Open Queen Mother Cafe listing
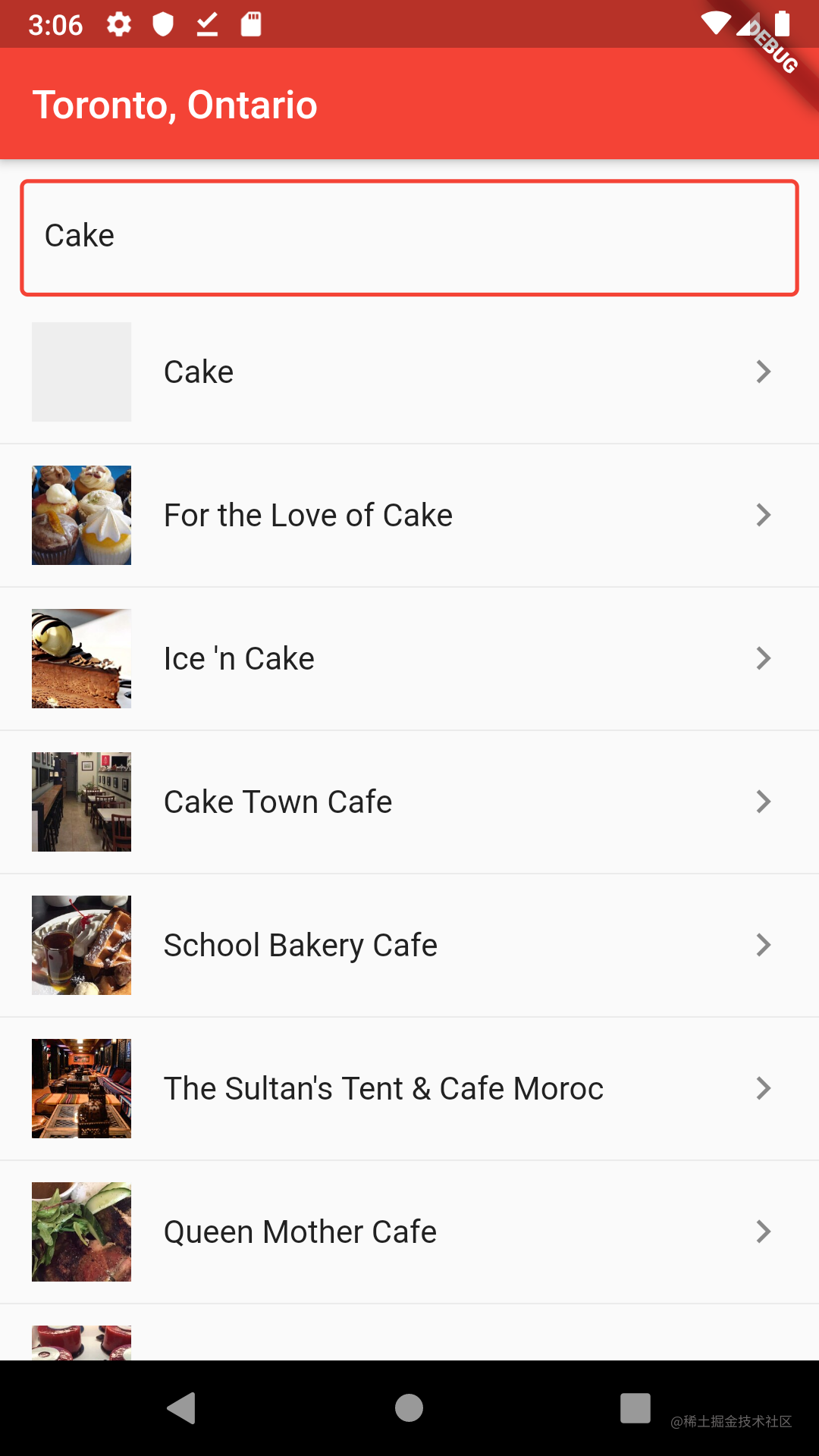 (409, 1232)
